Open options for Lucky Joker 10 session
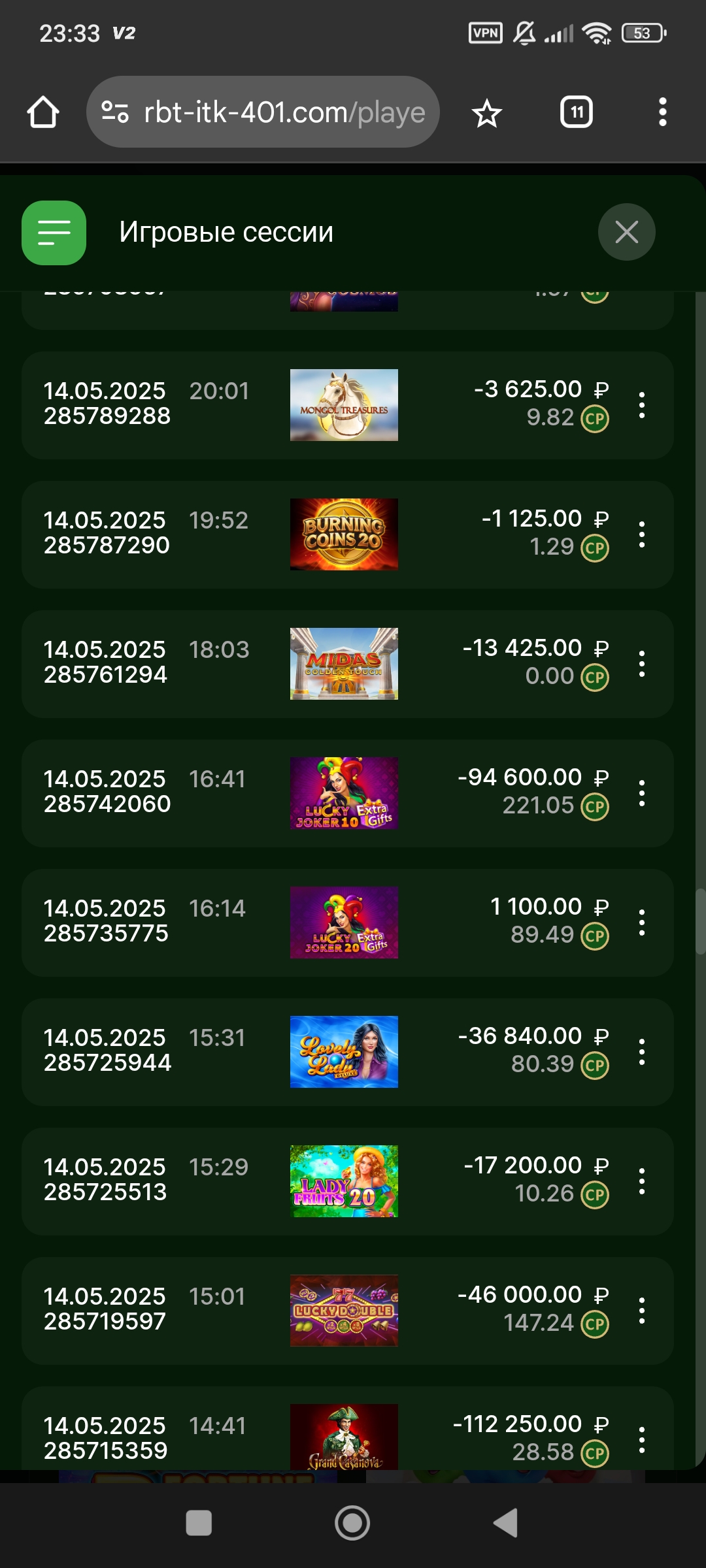Viewport: 706px width, 1568px height. coord(642,793)
